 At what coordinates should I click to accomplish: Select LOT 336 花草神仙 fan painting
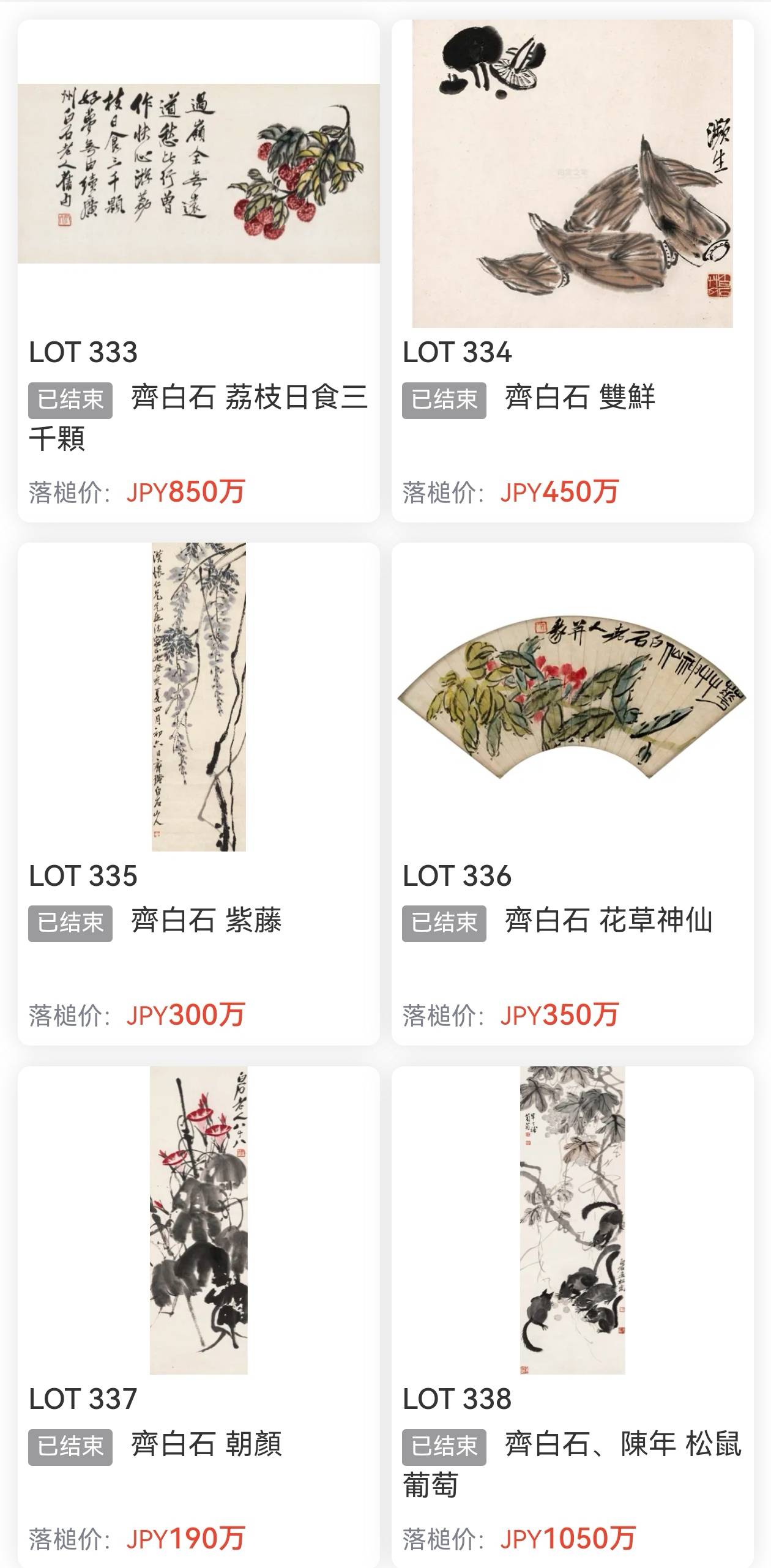pyautogui.click(x=572, y=697)
